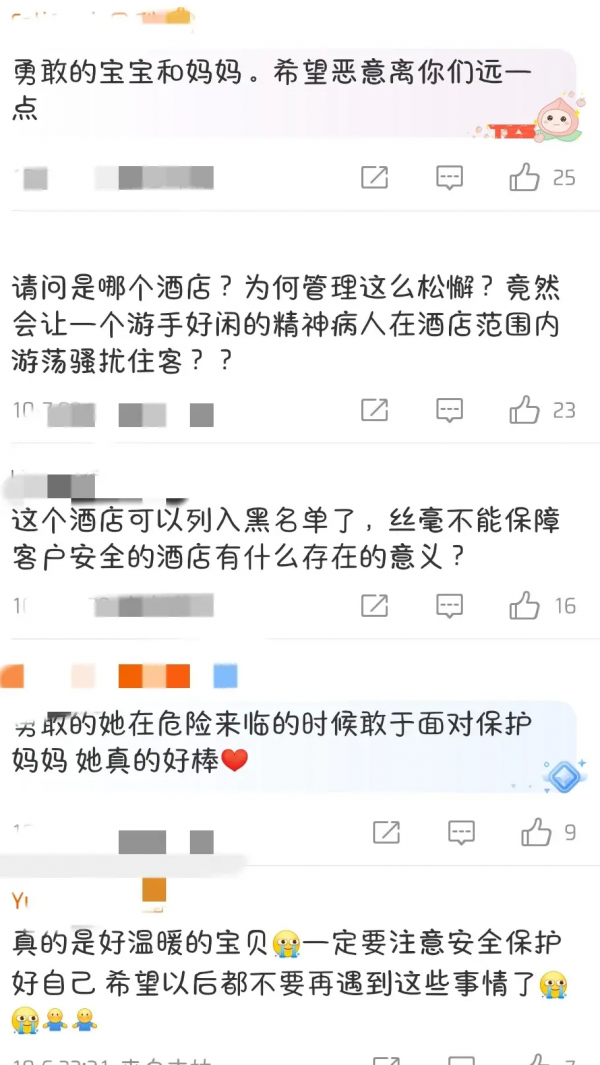The width and height of the screenshot is (600, 1065).
Task: Open replies for the 酒店列入黑名单 comment
Action: (x=450, y=605)
